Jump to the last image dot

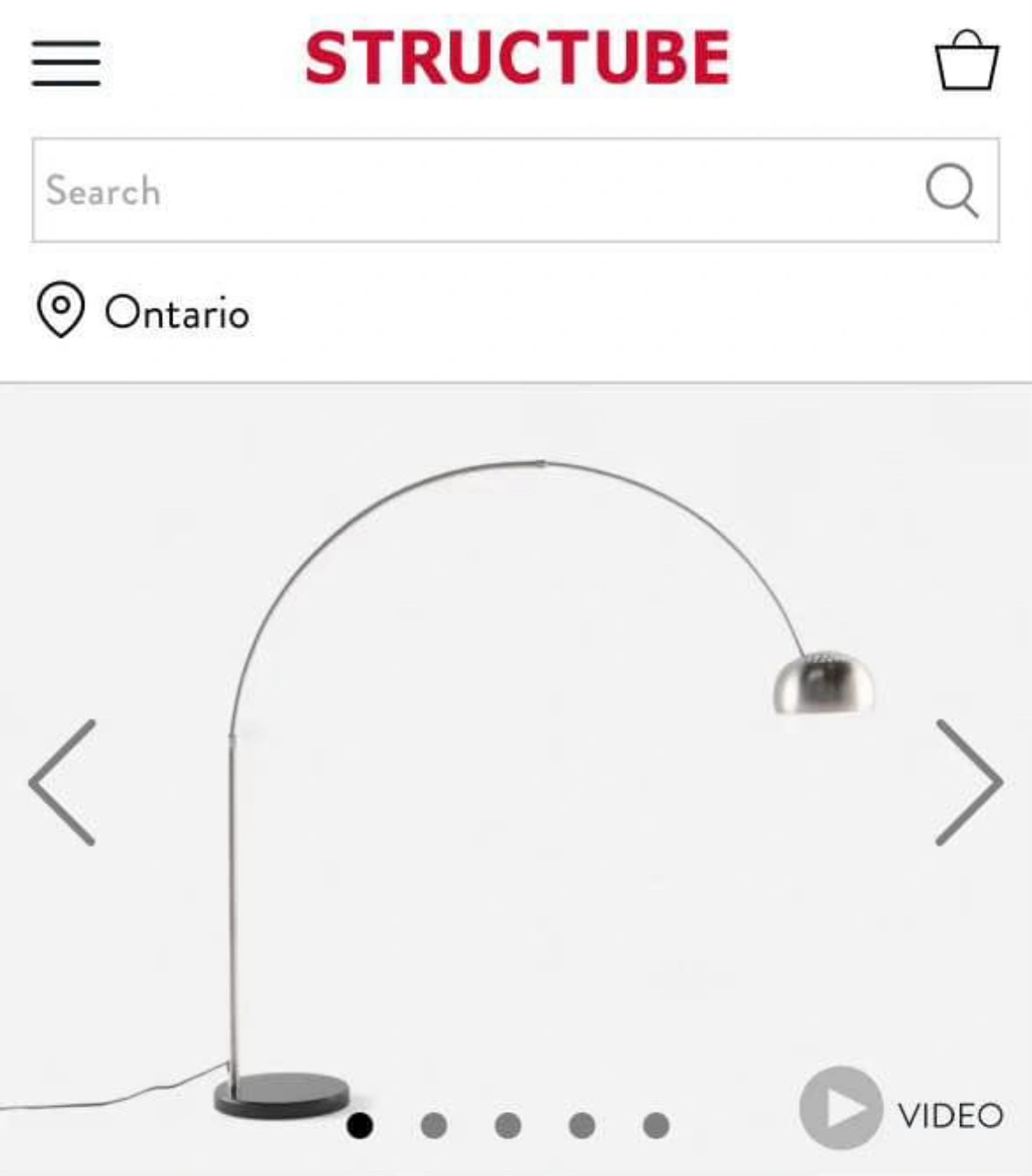click(x=656, y=1125)
